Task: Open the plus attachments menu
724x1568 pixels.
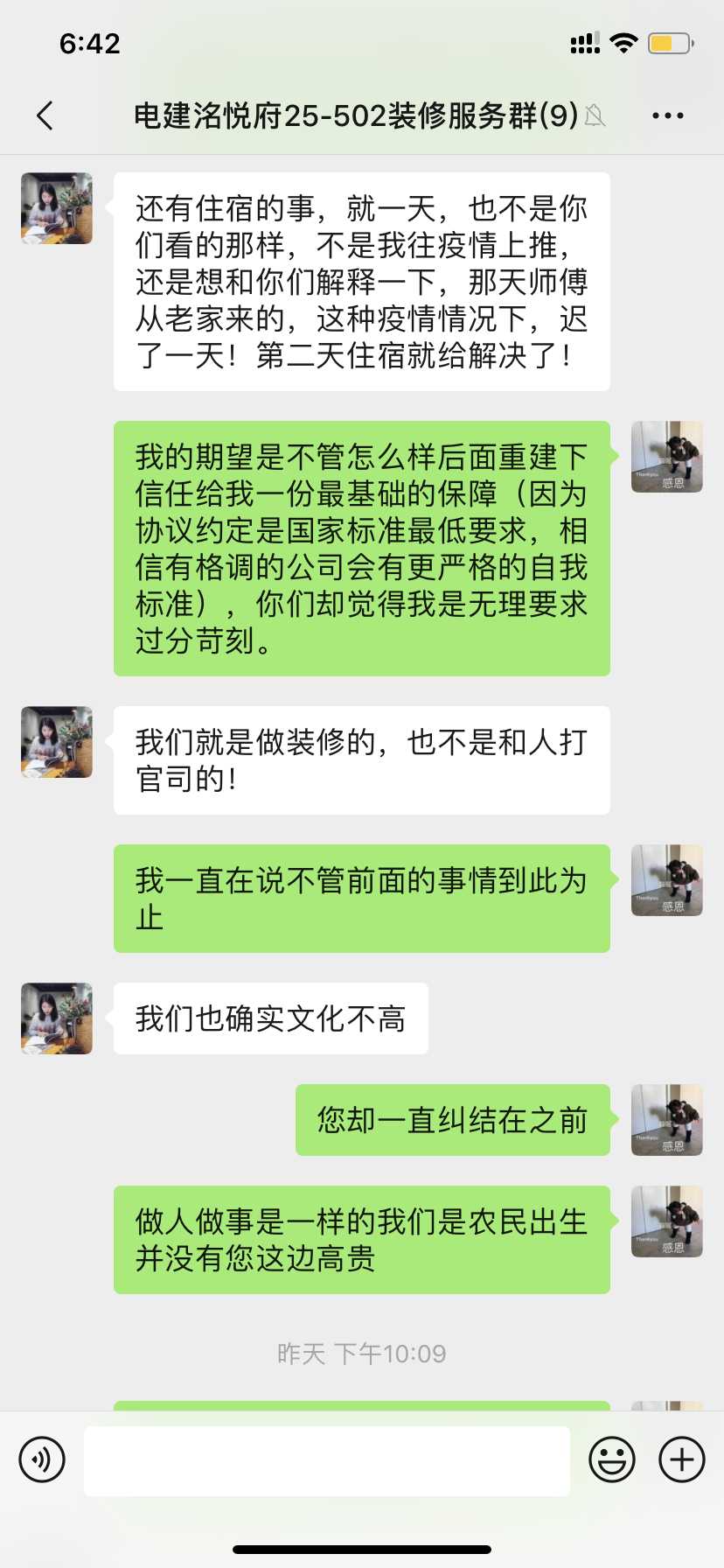Action: pos(682,1459)
